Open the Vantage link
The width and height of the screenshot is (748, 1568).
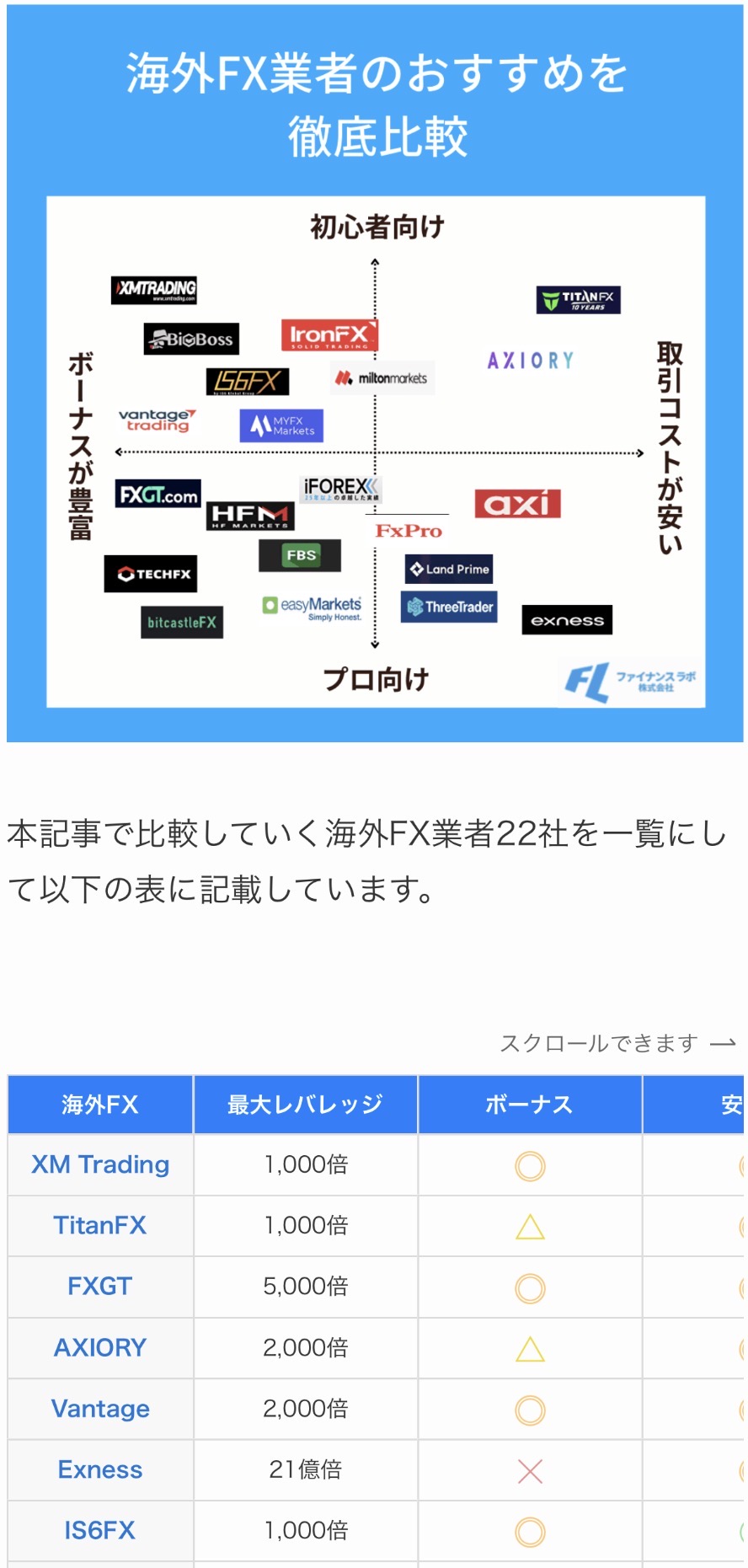100,1409
